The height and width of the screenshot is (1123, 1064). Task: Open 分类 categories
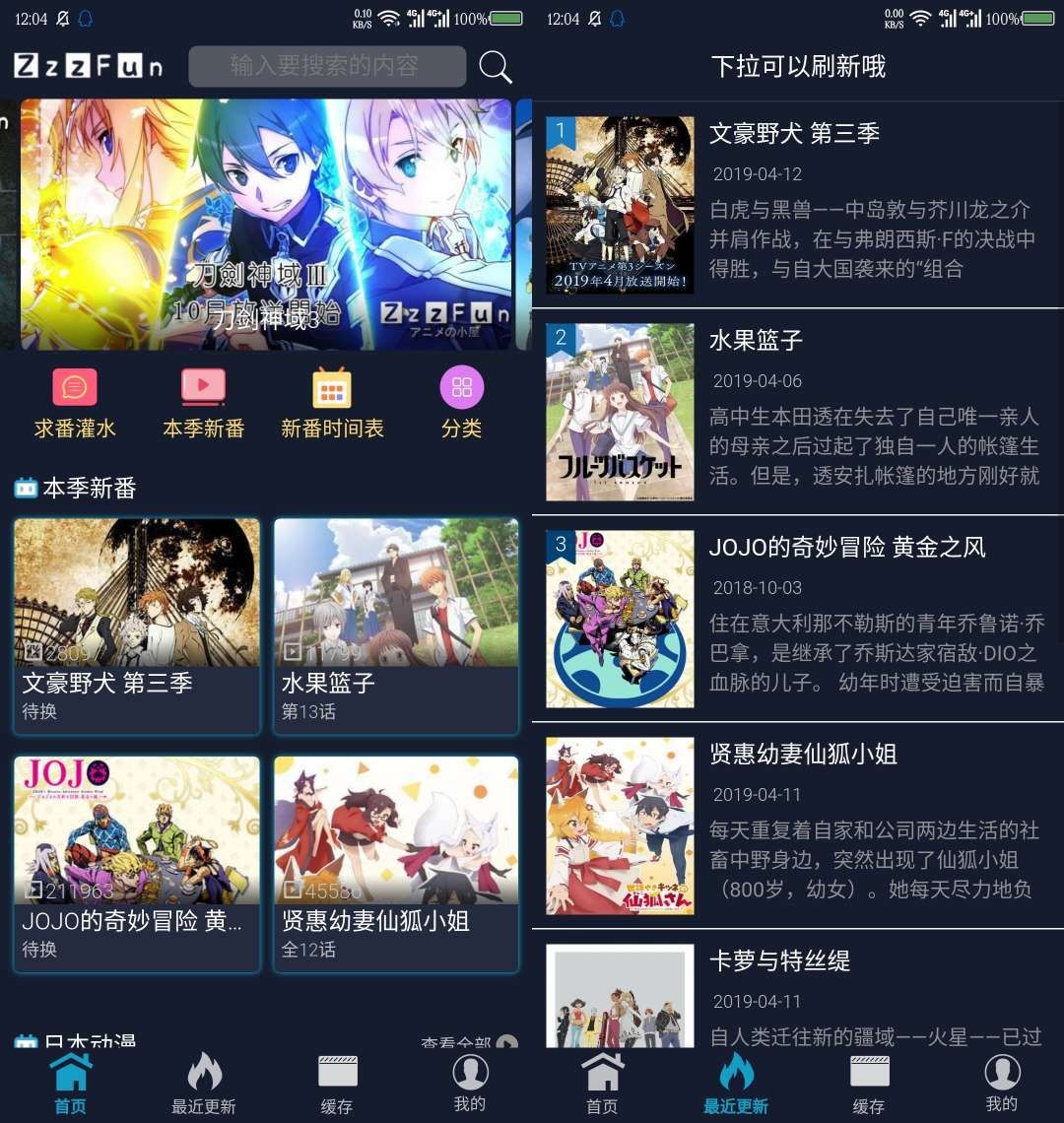(461, 403)
